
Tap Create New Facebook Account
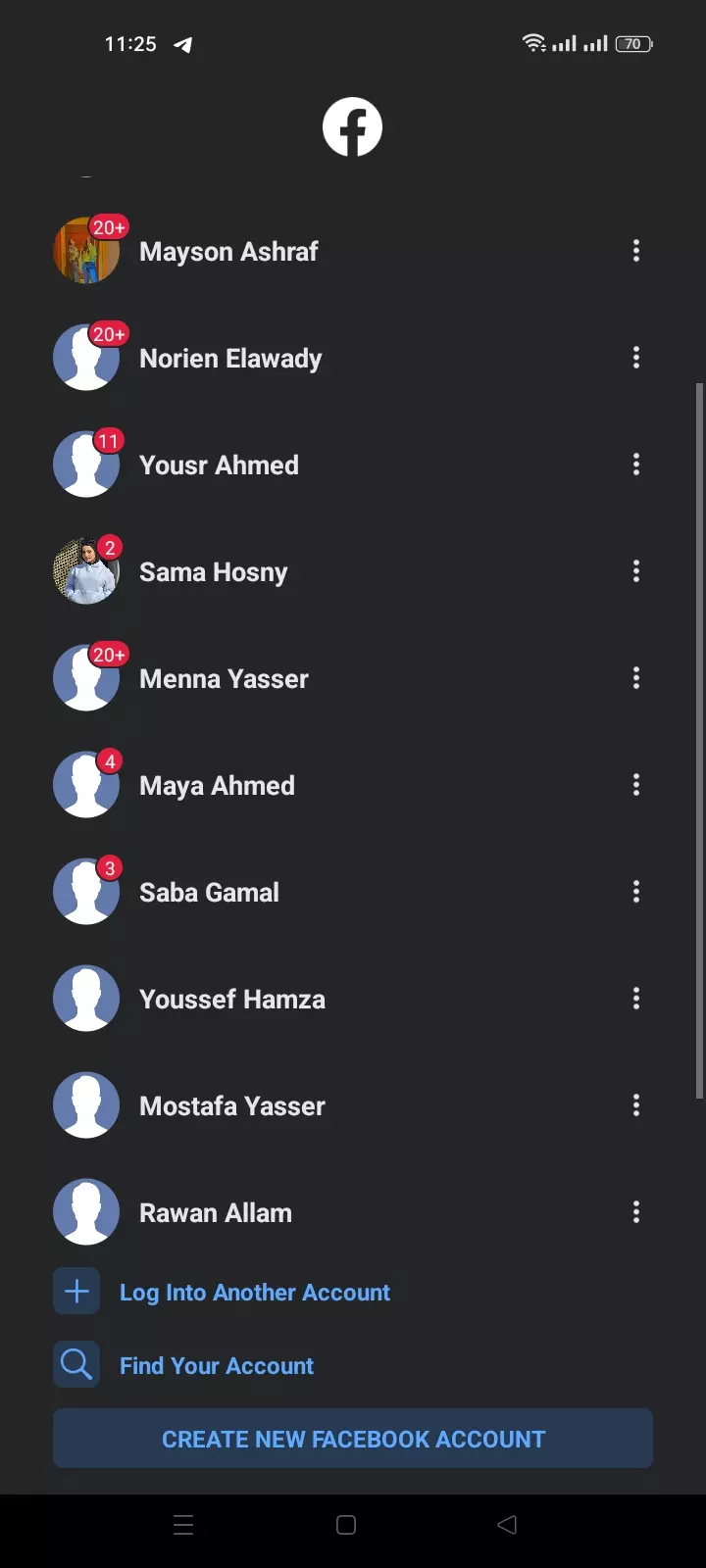coord(352,1438)
